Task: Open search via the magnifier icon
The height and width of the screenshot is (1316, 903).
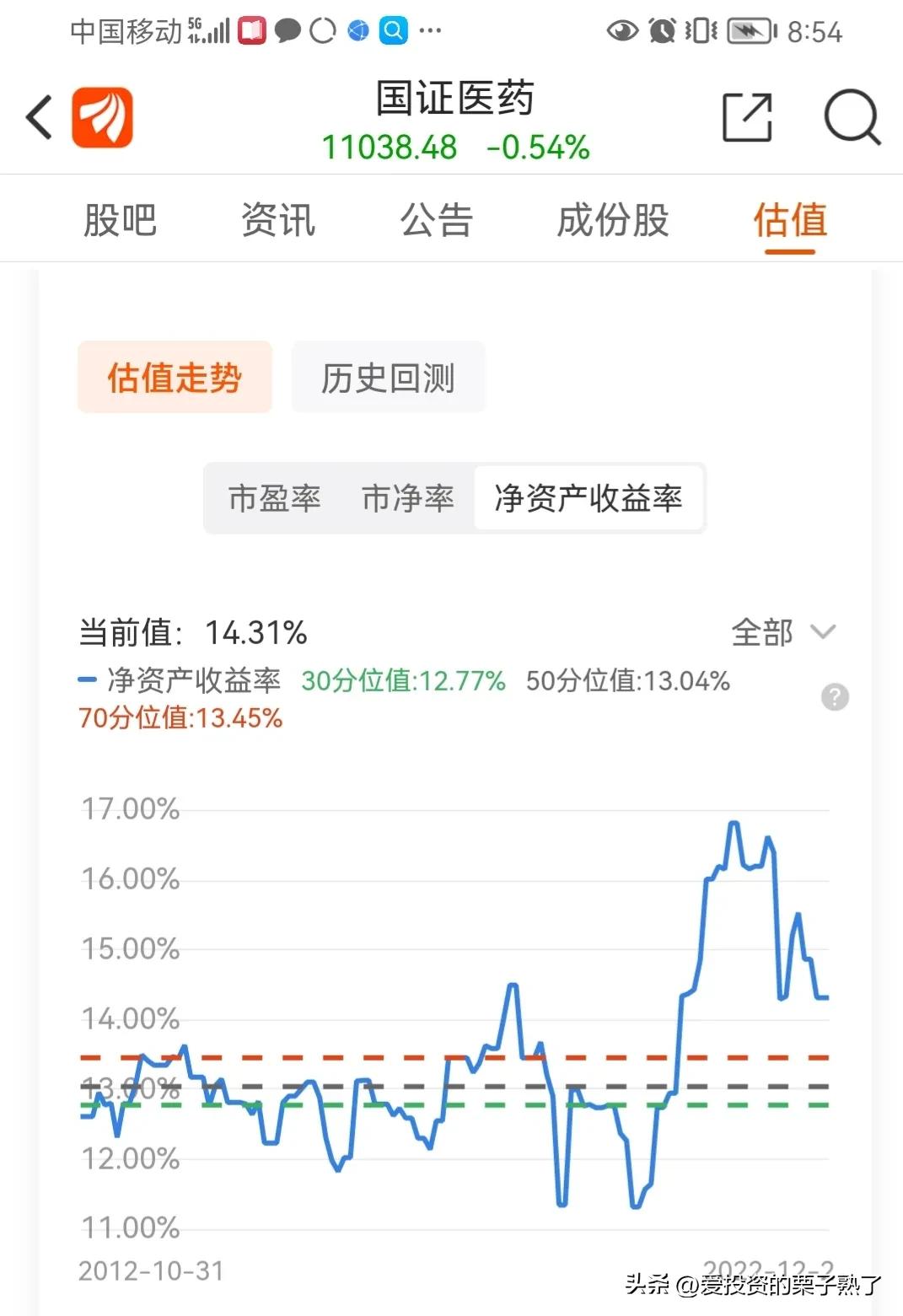Action: point(853,118)
